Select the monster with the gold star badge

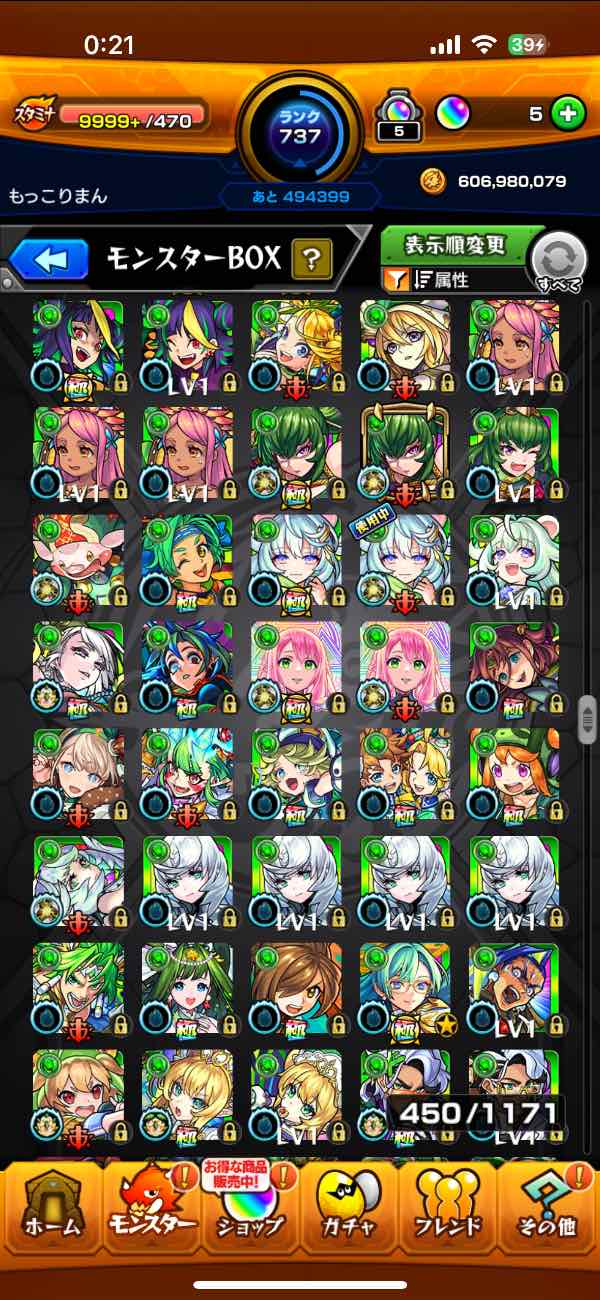click(x=404, y=990)
